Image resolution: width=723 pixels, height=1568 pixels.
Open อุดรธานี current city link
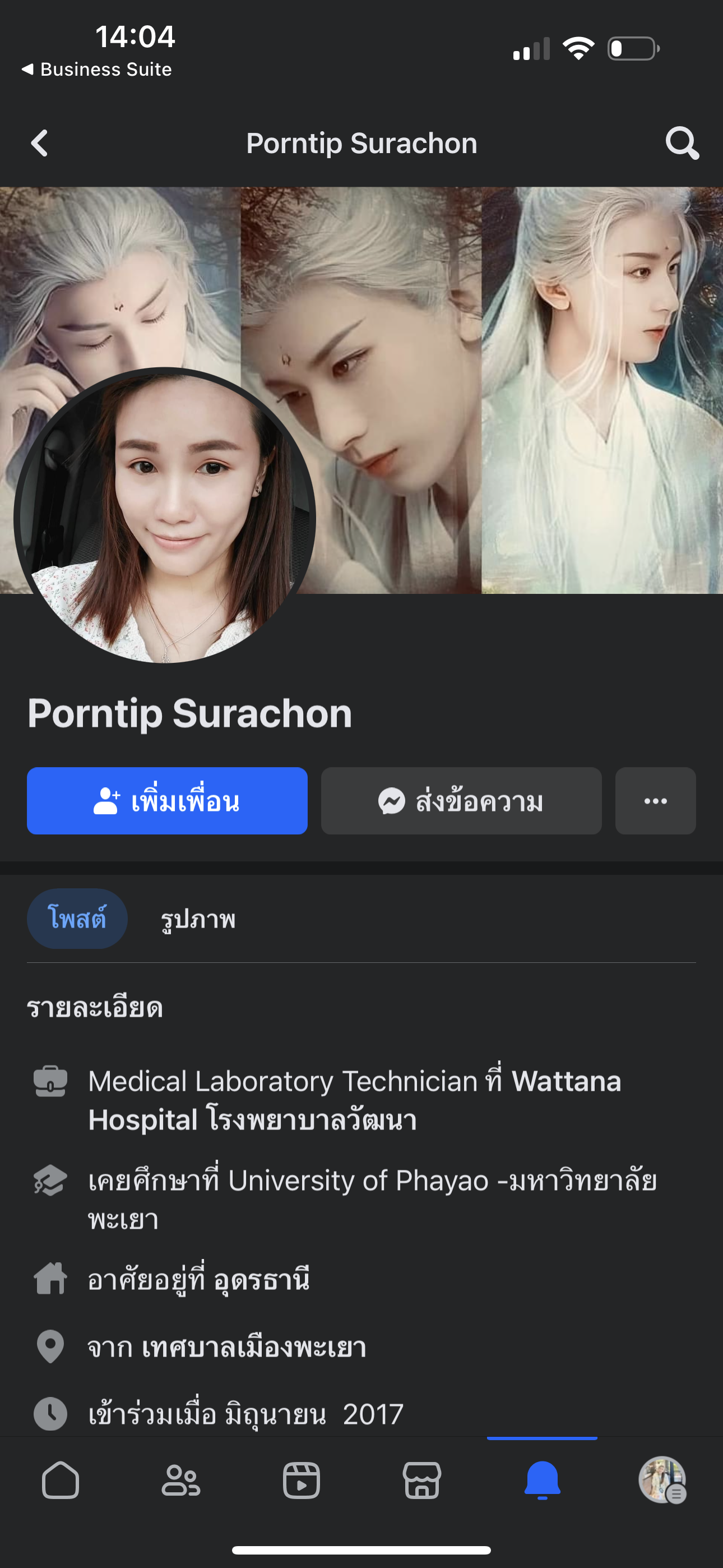[x=262, y=1280]
